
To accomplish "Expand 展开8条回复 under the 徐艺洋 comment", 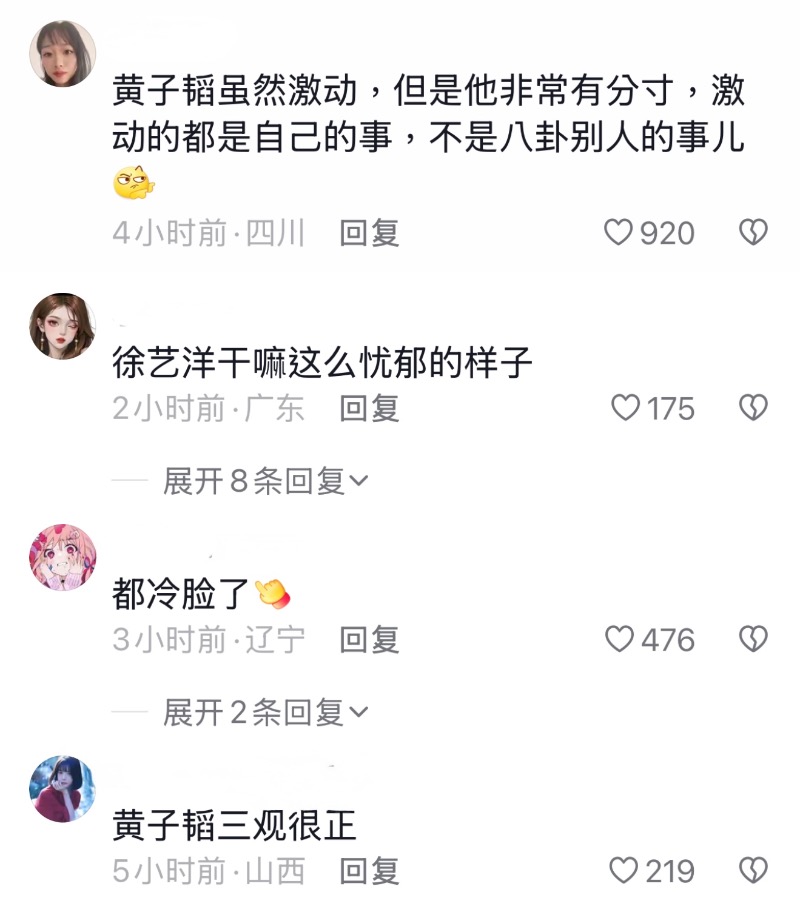I will (265, 482).
